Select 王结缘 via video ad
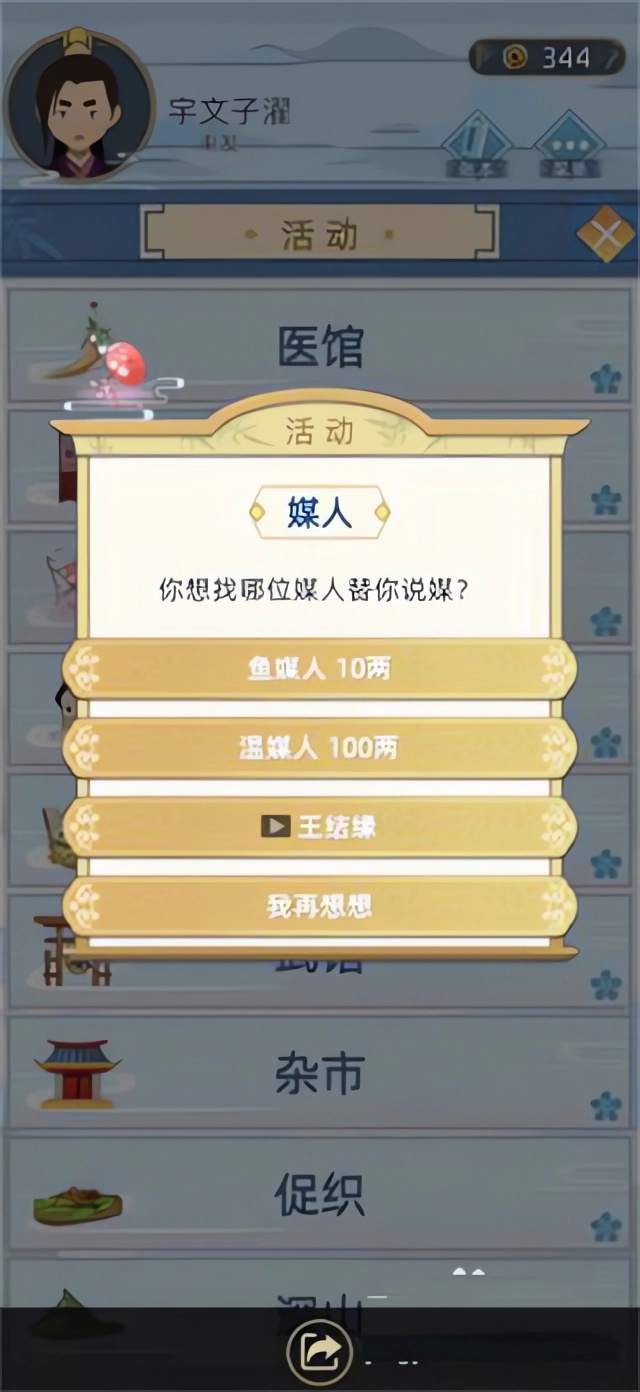The image size is (640, 1392). (x=319, y=827)
